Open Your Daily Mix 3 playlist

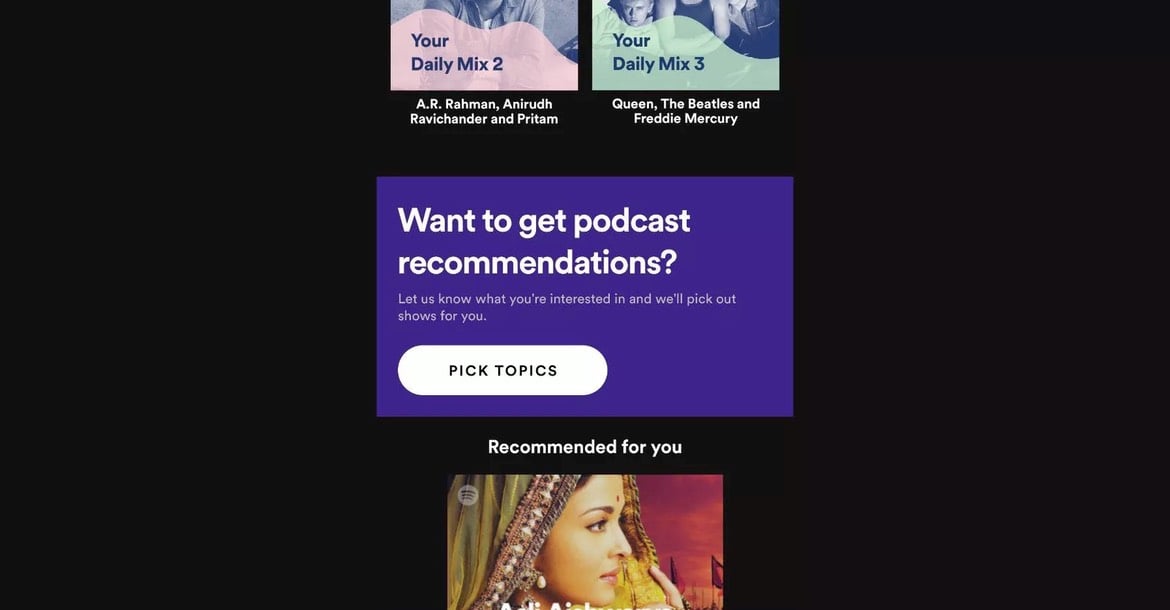pyautogui.click(x=685, y=50)
